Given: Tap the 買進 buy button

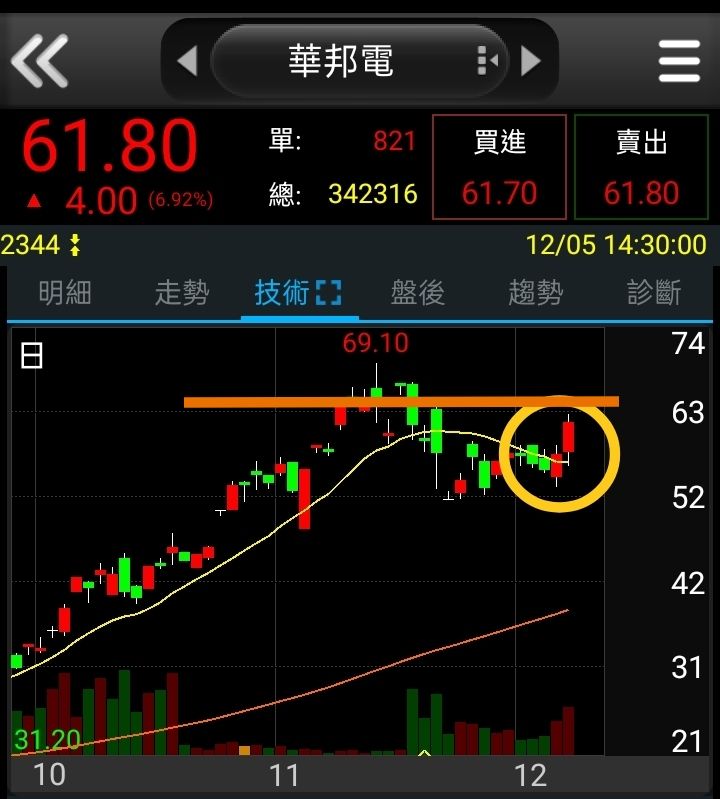Looking at the screenshot, I should coord(499,167).
